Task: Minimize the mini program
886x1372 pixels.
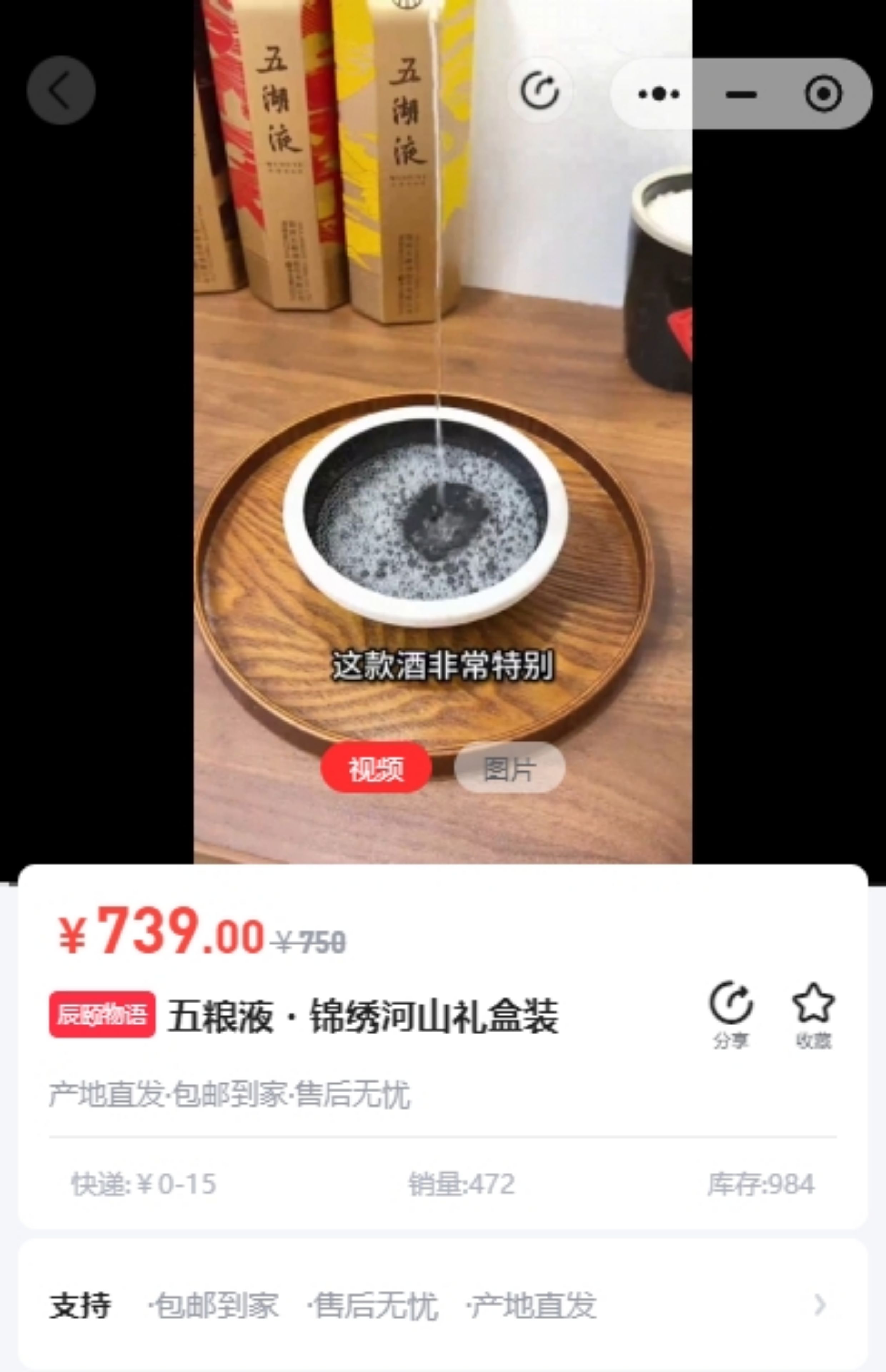Action: pos(741,94)
